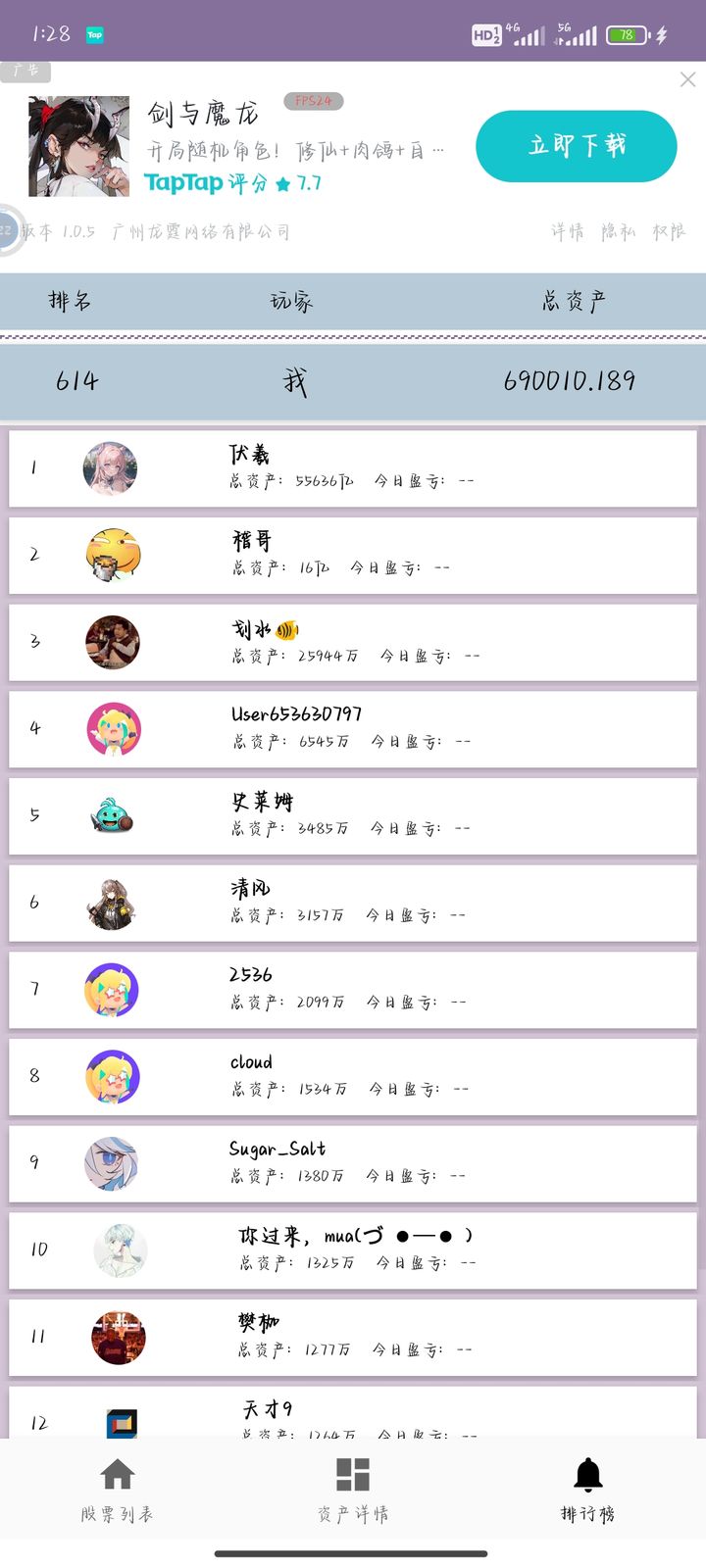Tap the grid icon above 资产详情

point(351,1475)
